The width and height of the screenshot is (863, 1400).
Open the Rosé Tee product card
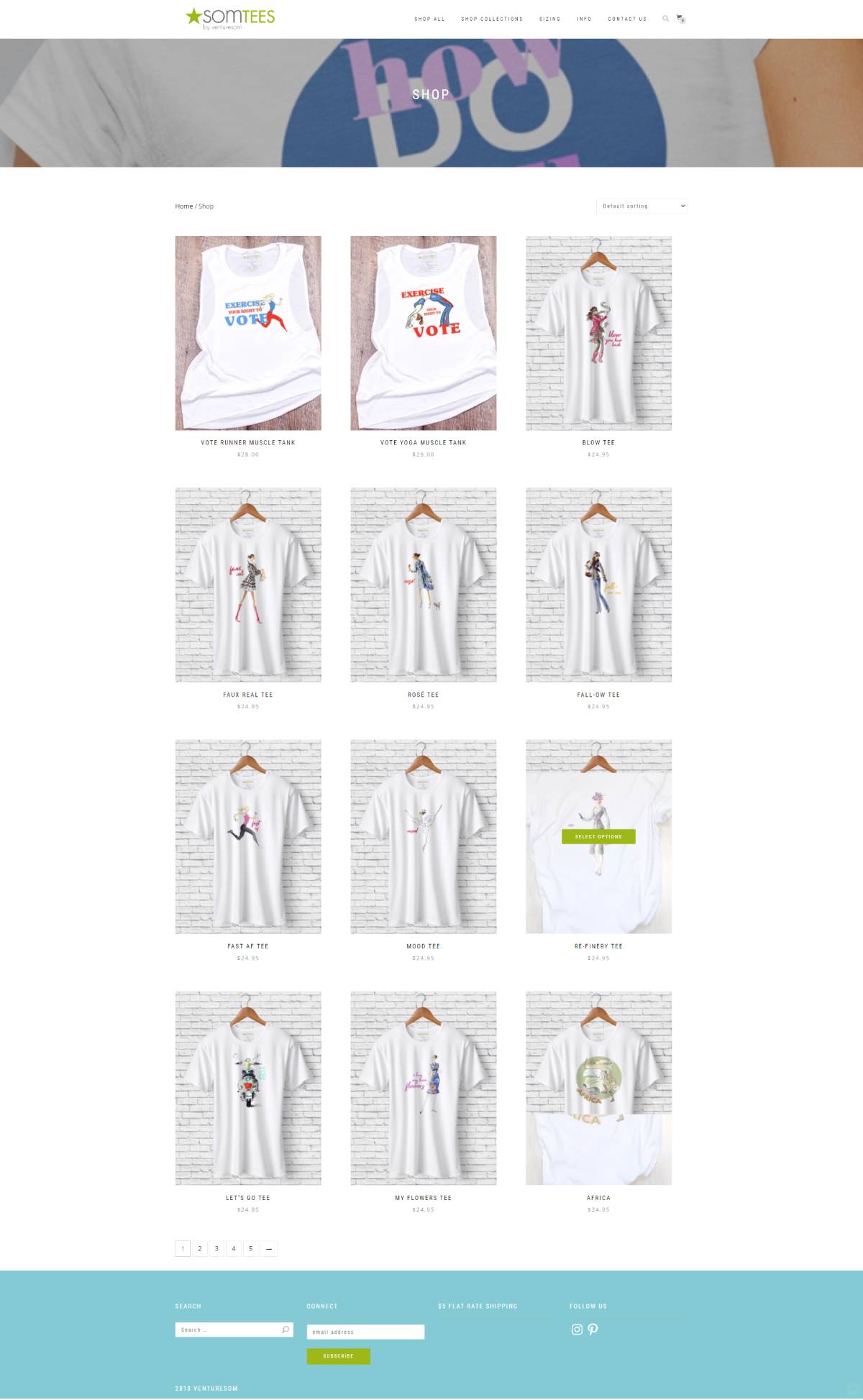[x=423, y=585]
